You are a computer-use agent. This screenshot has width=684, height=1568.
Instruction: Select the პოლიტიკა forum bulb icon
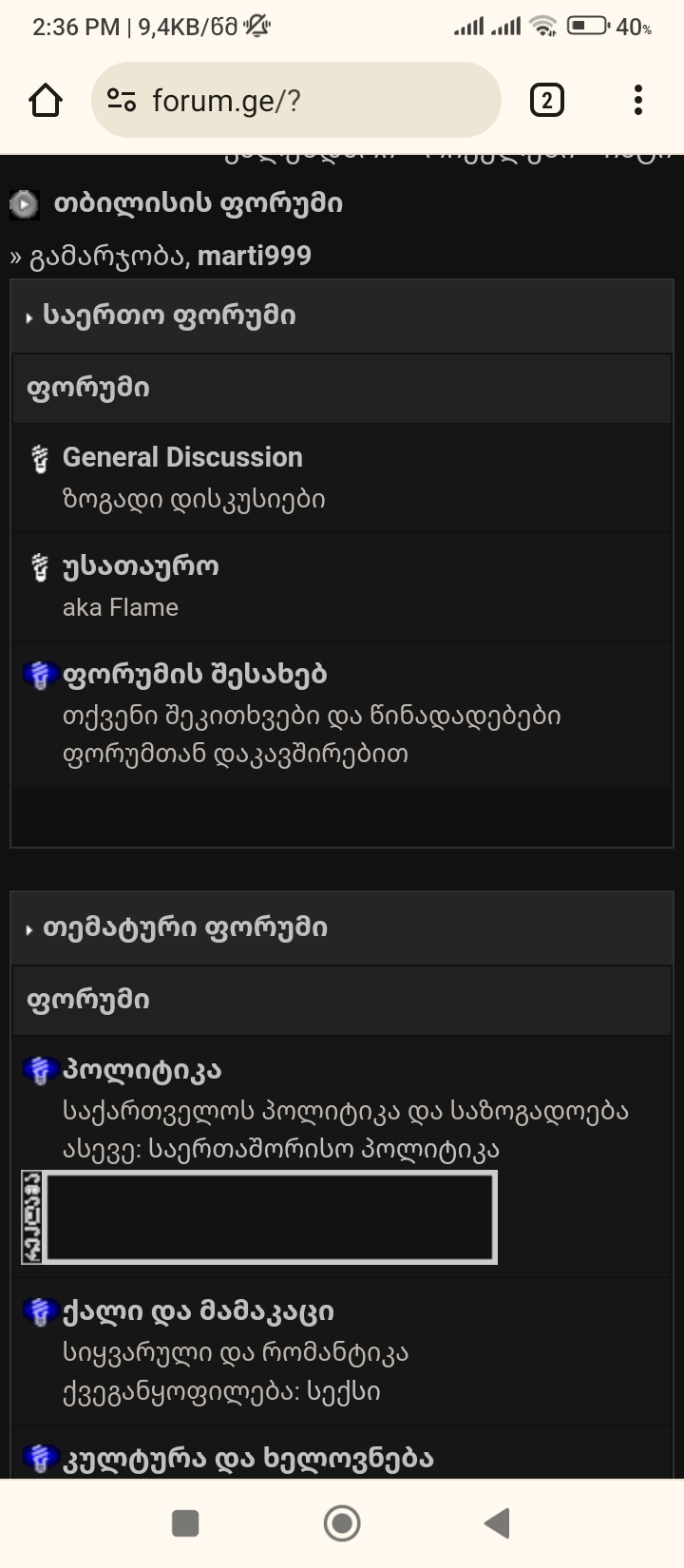[x=37, y=1069]
